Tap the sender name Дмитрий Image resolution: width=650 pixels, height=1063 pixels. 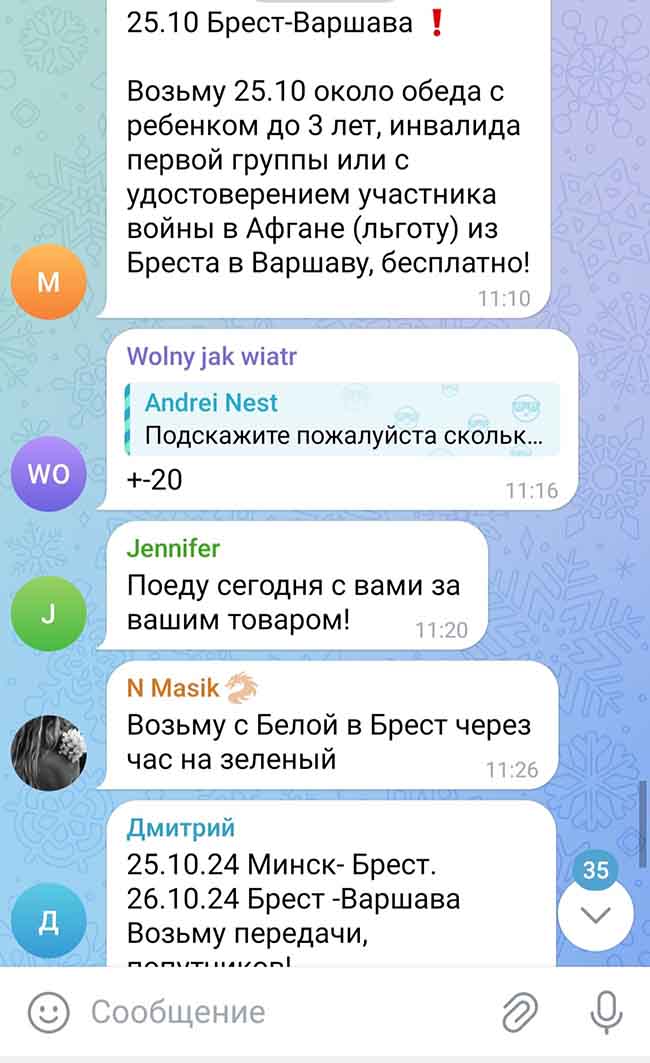(x=181, y=827)
